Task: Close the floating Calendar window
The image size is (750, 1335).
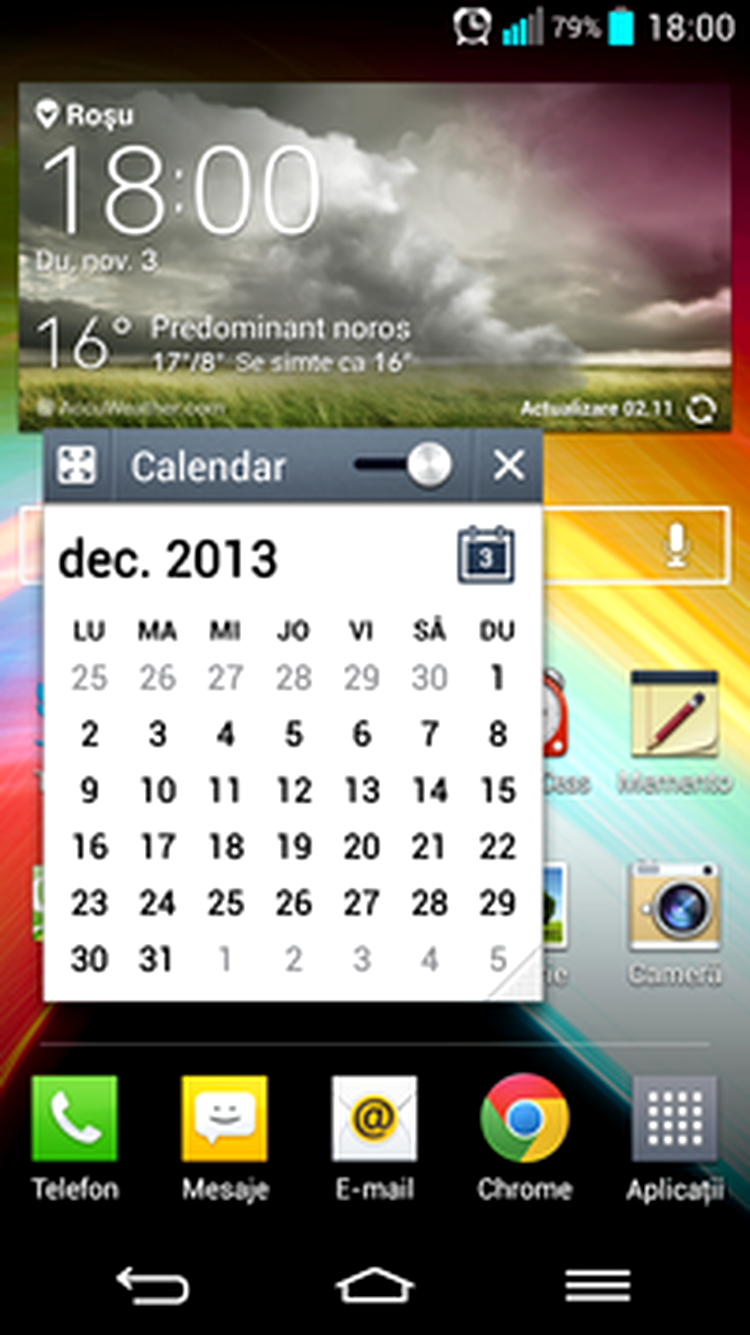Action: 508,465
